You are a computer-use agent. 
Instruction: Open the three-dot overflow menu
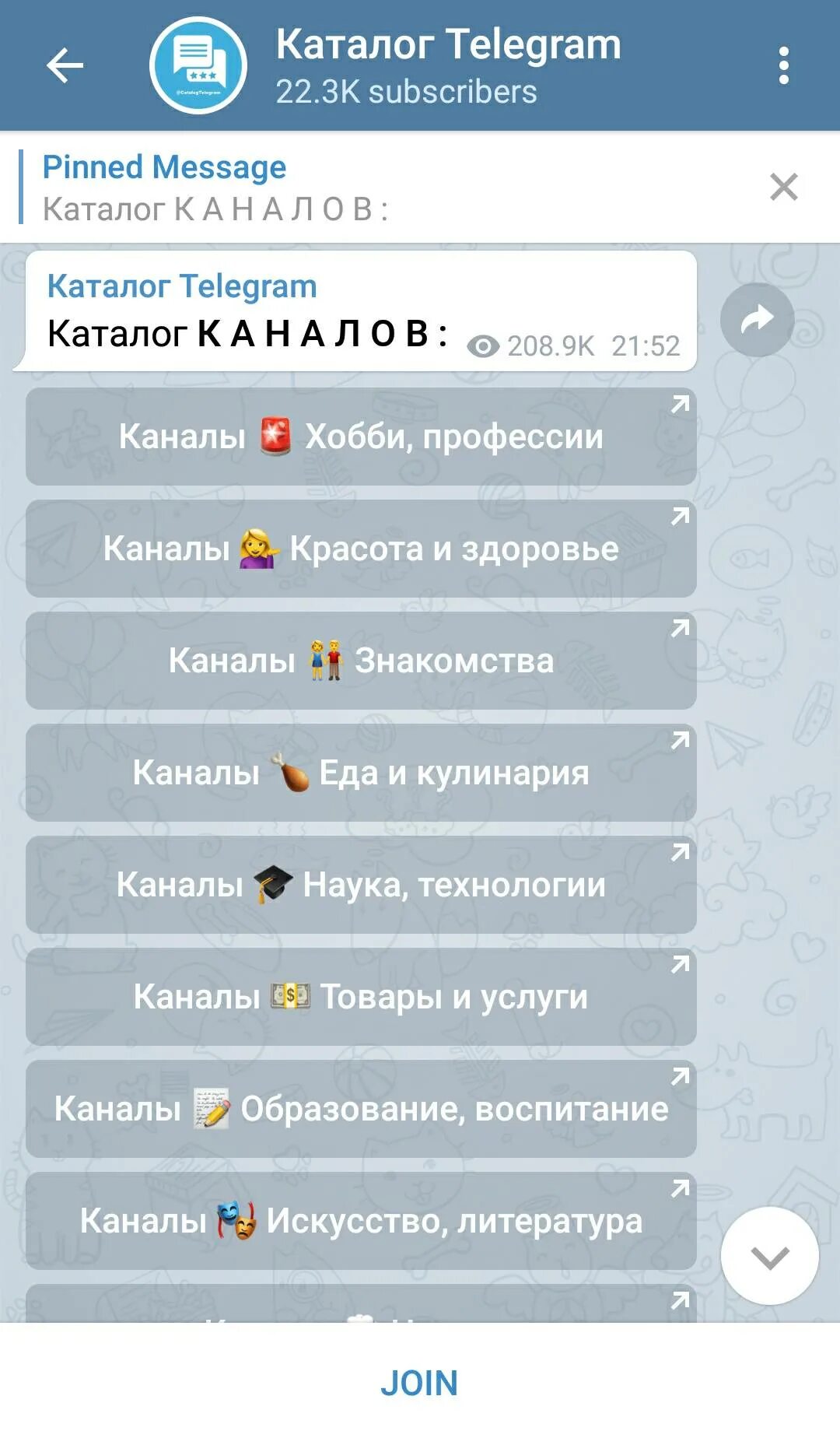pos(783,65)
